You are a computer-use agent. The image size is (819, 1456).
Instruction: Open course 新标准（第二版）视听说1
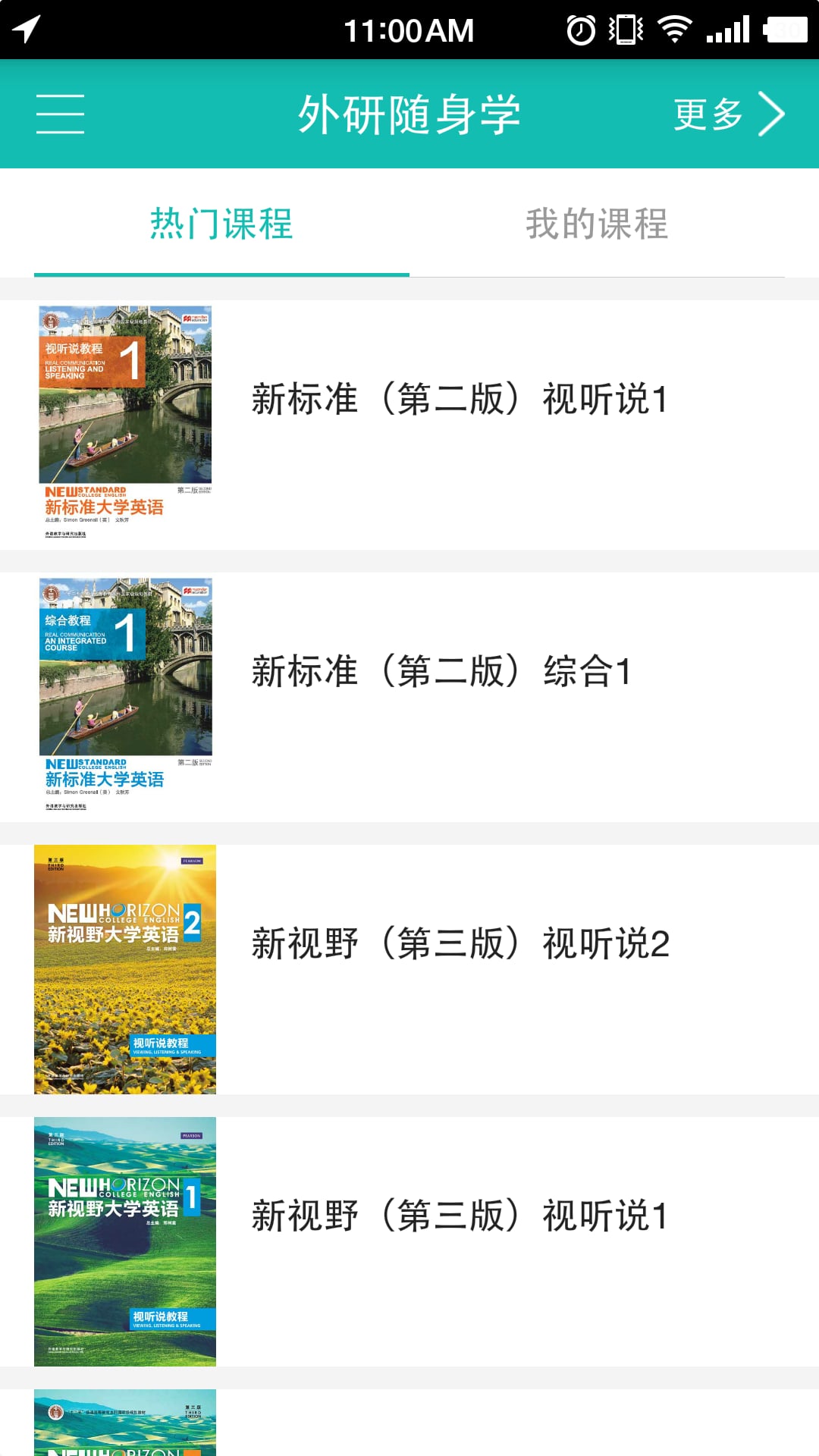point(409,425)
